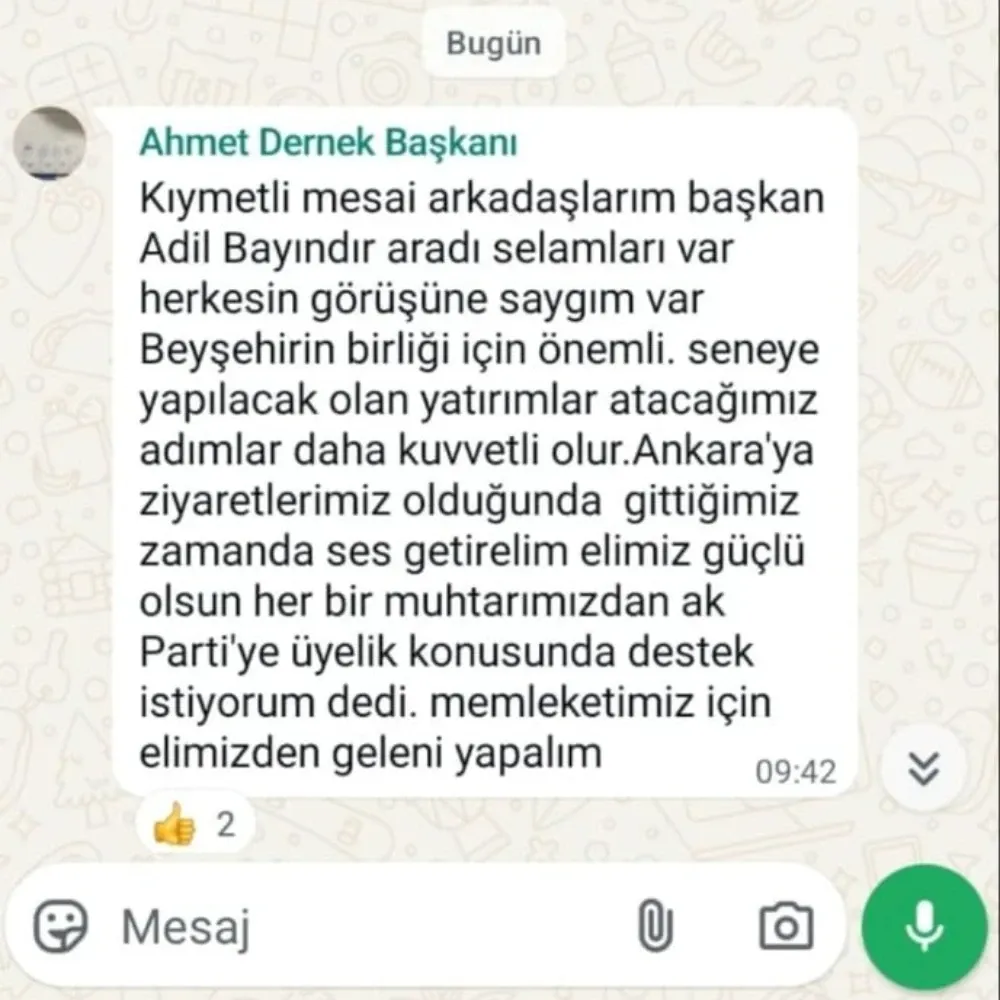The width and height of the screenshot is (1000, 1000).
Task: Jump to latest messages with down arrow
Action: (x=925, y=768)
